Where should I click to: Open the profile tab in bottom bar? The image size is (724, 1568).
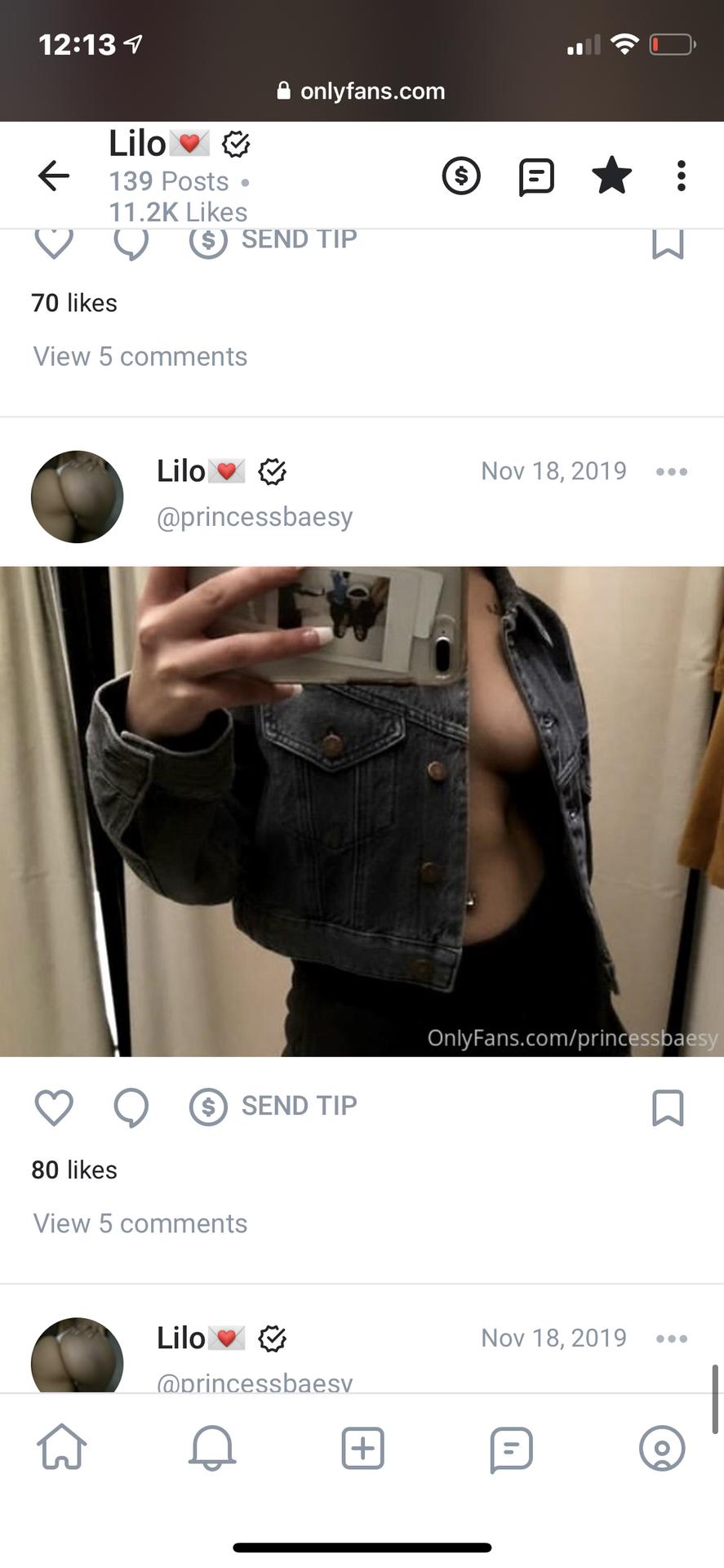(662, 1448)
